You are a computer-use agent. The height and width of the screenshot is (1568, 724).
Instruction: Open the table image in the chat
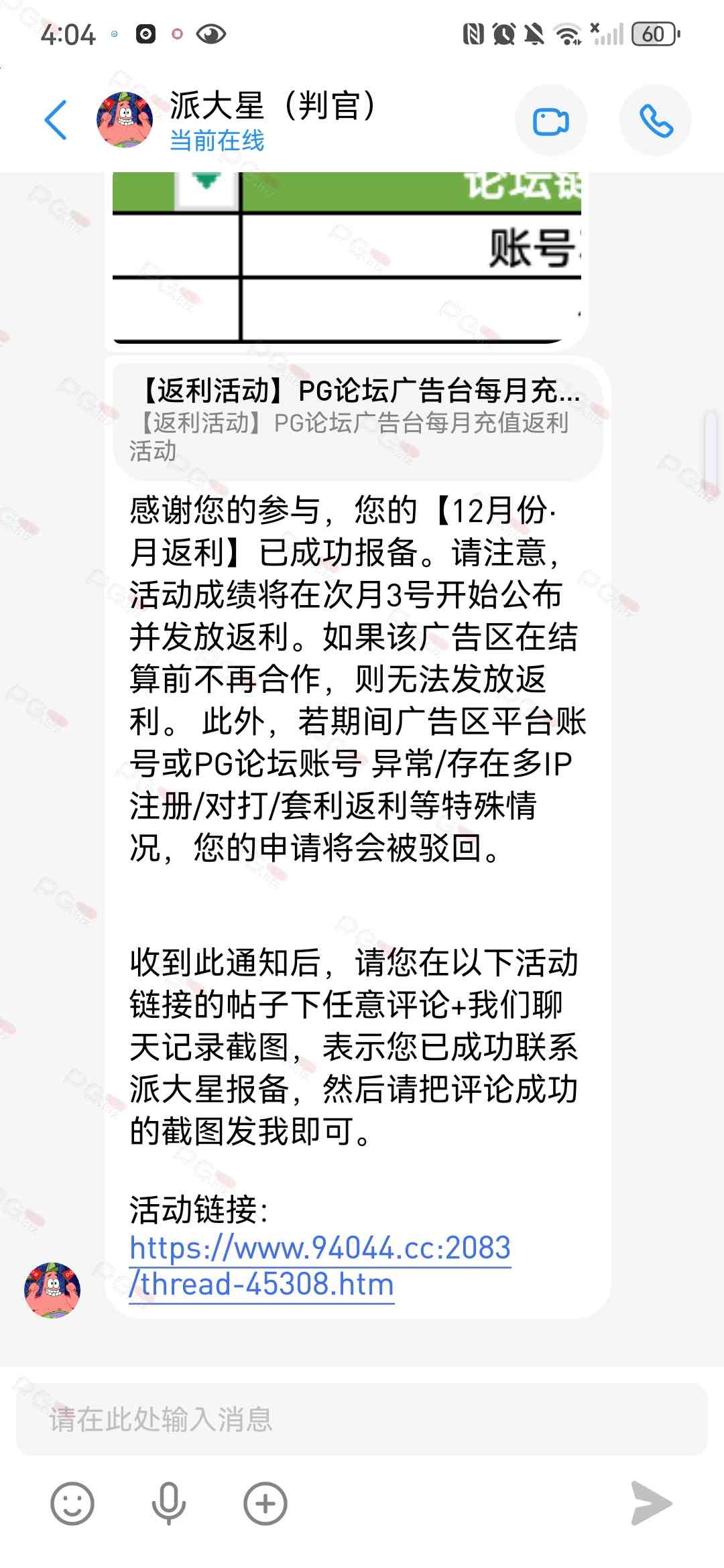347,259
